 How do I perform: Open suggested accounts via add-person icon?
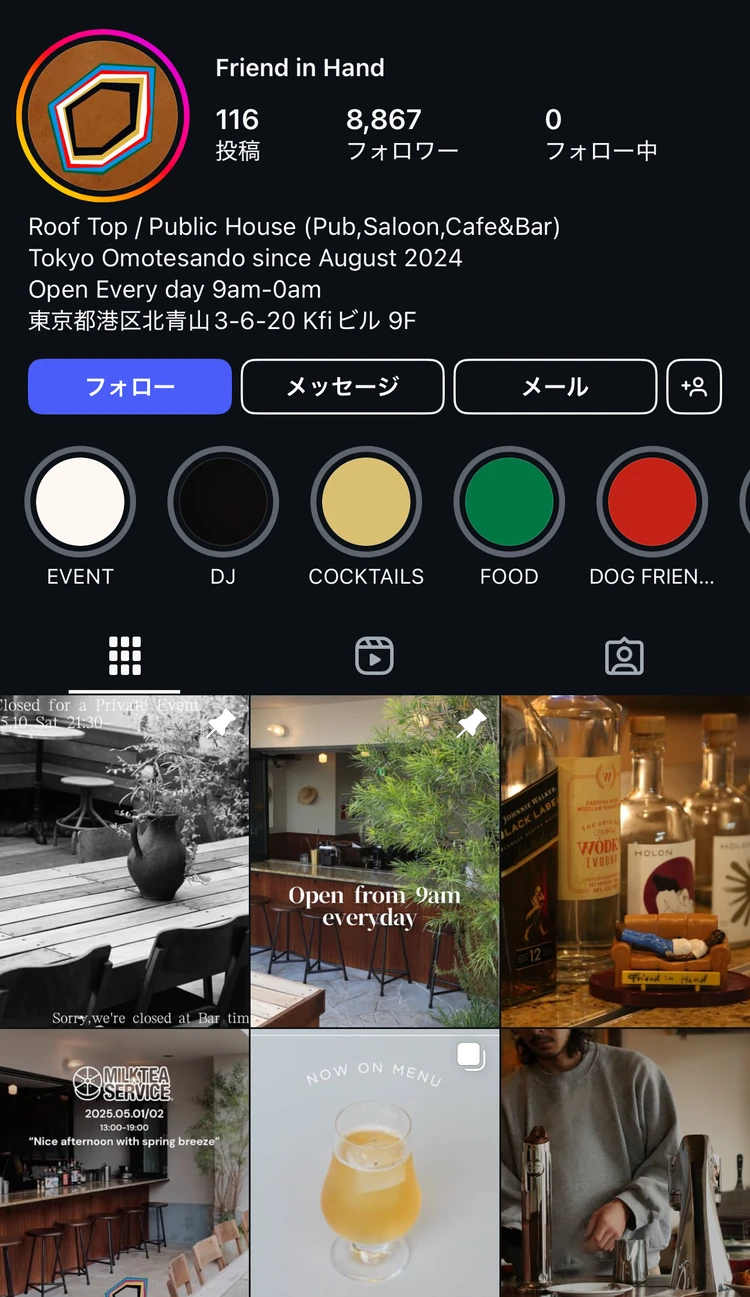tap(694, 387)
